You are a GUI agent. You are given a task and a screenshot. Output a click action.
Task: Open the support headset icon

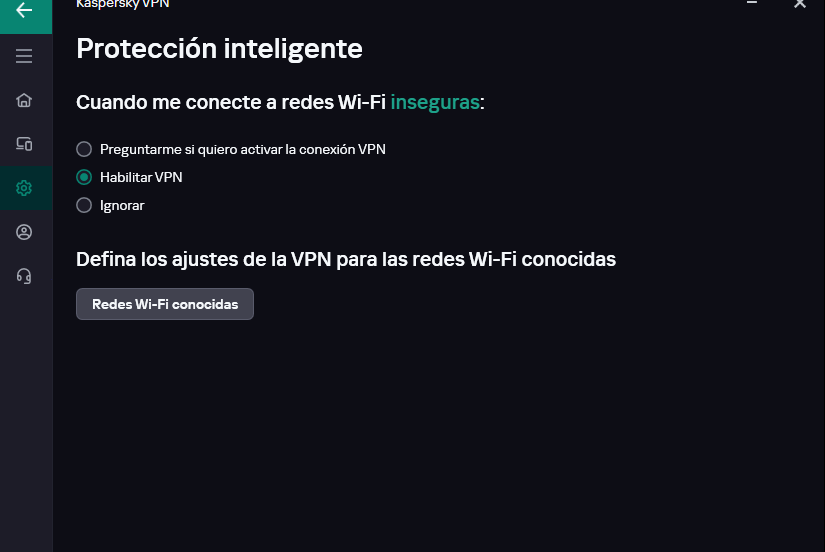(x=25, y=276)
